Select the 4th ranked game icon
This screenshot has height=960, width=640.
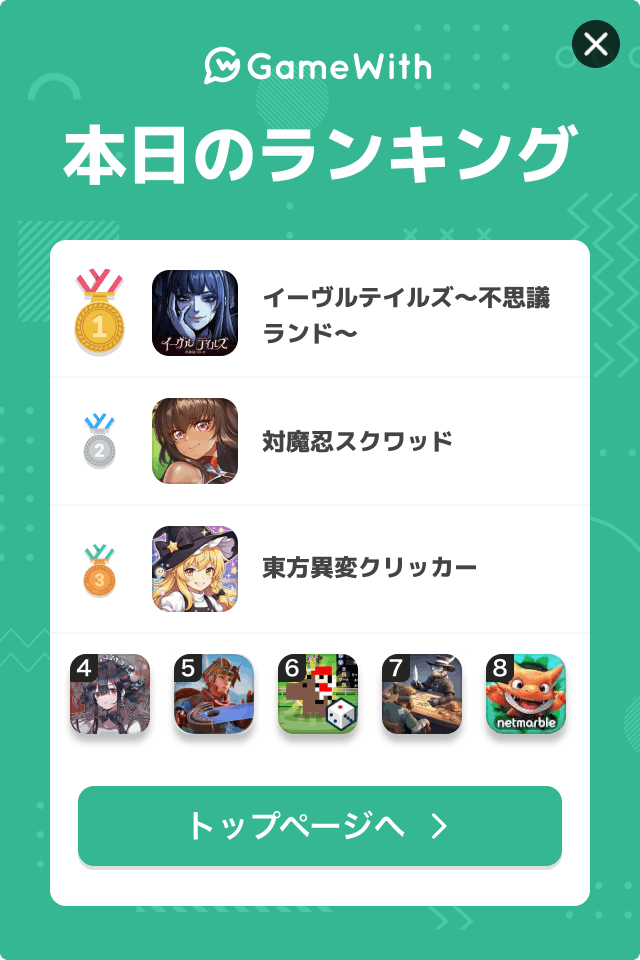point(110,694)
